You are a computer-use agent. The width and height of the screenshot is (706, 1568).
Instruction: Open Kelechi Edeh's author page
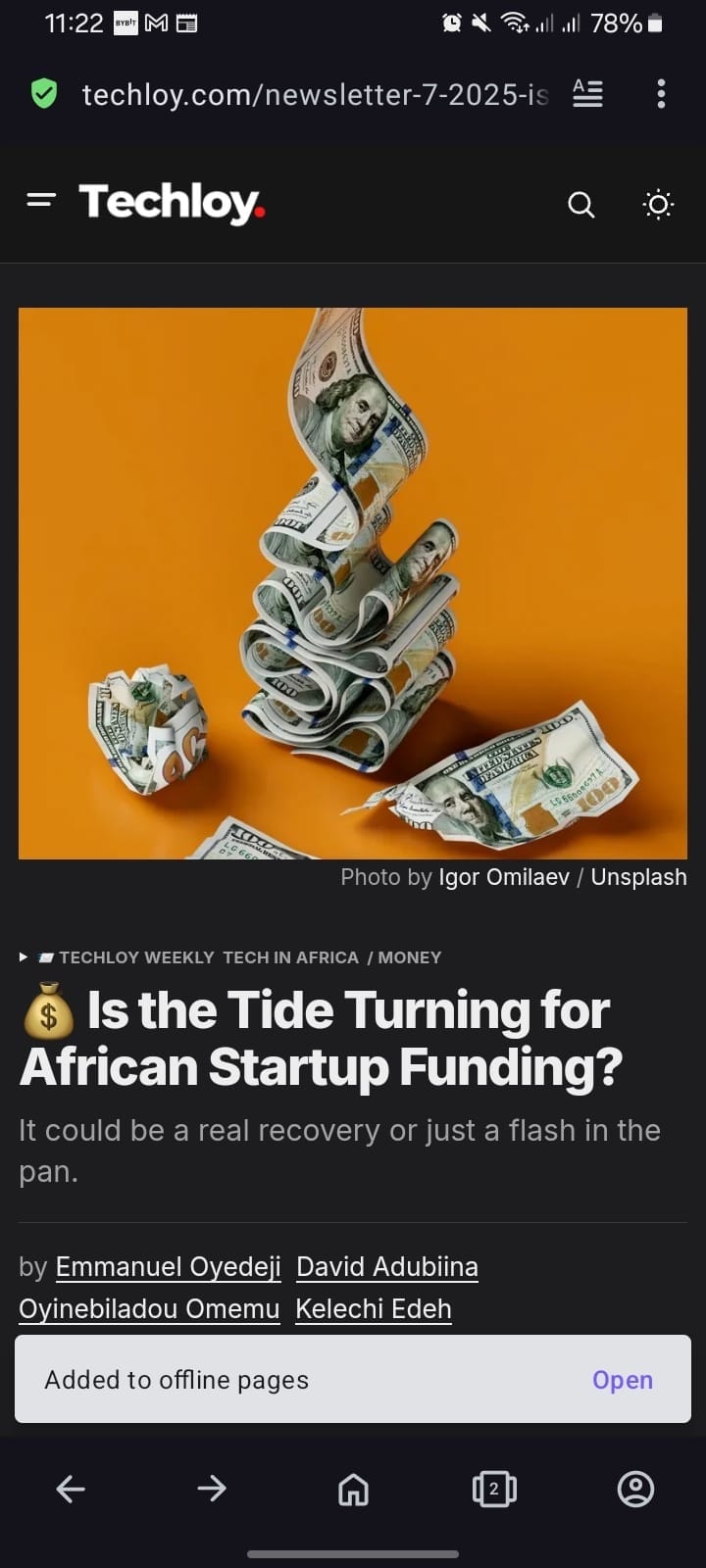pos(373,1309)
